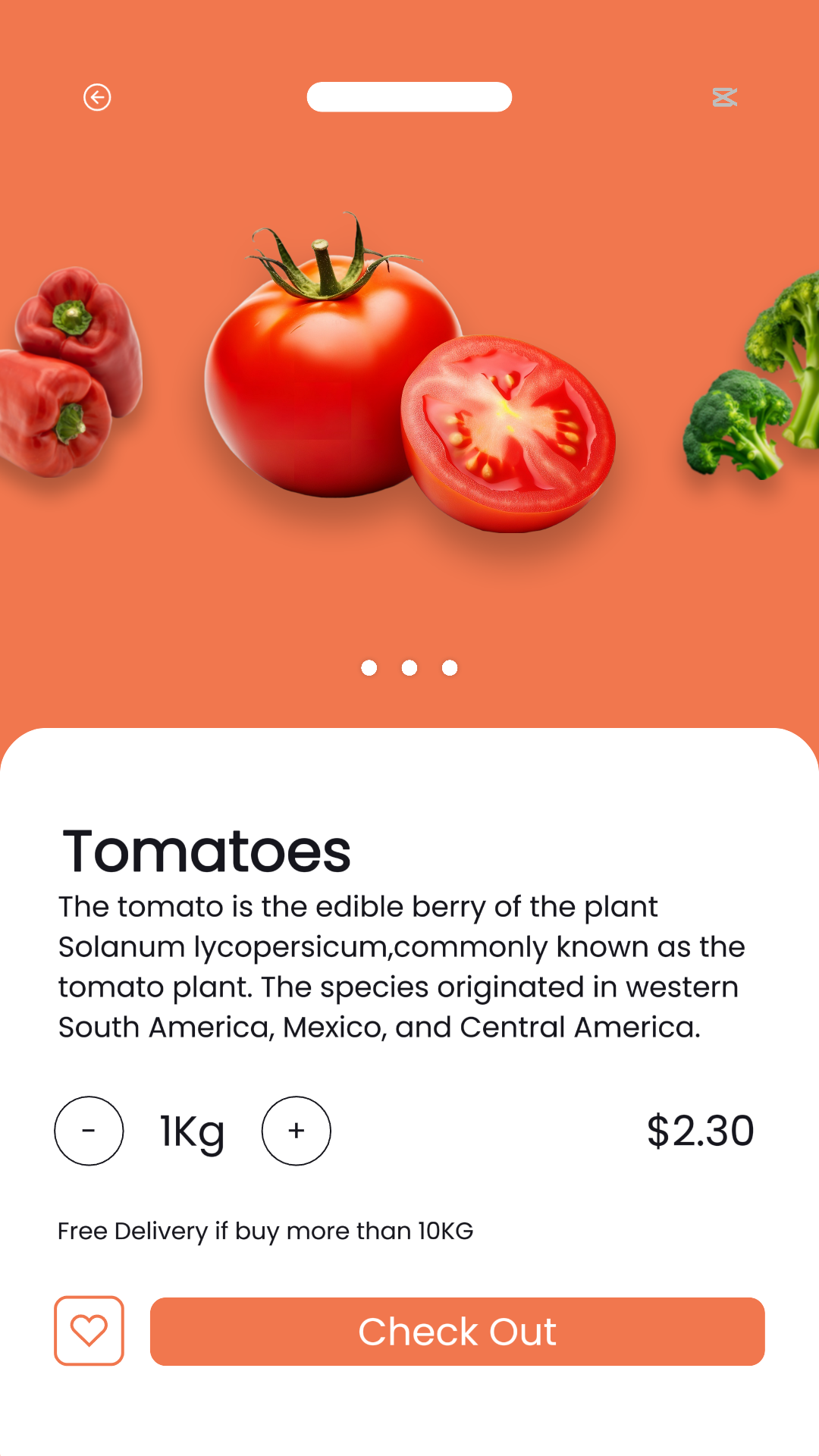Open the menu icon at top right

click(x=724, y=97)
